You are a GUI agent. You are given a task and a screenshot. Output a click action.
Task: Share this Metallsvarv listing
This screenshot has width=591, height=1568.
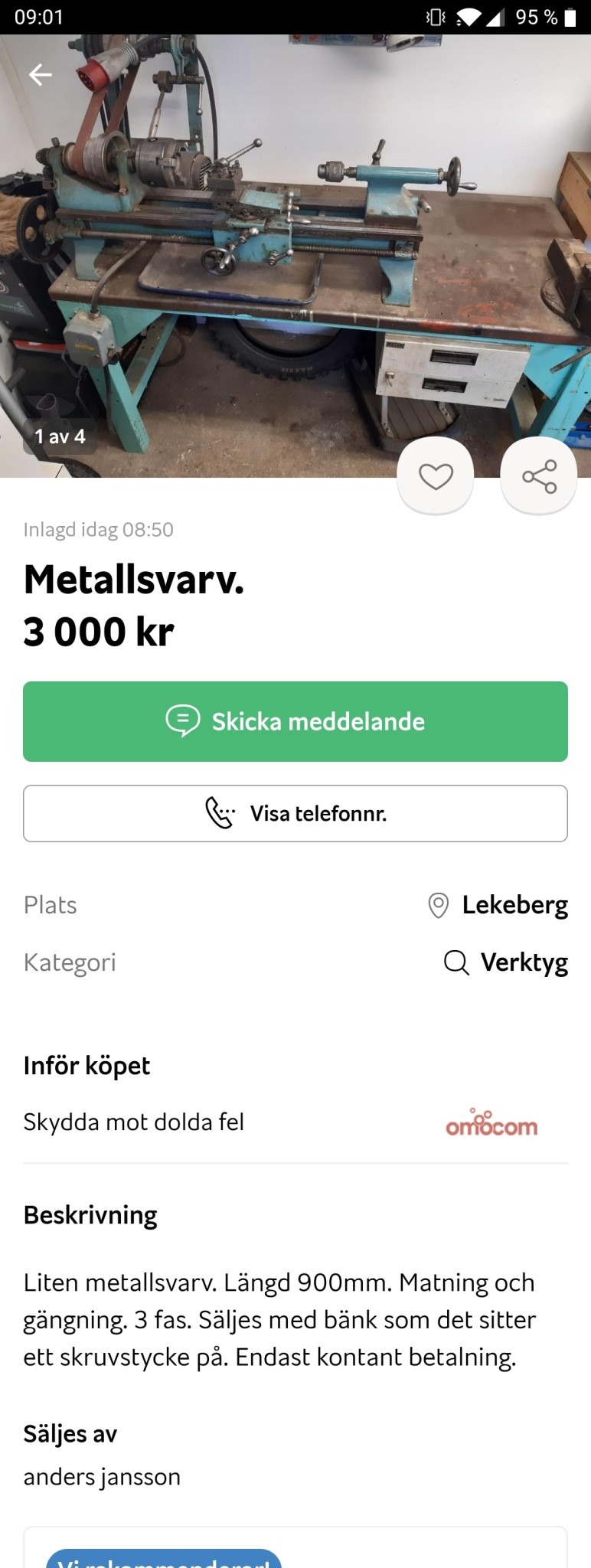[539, 476]
